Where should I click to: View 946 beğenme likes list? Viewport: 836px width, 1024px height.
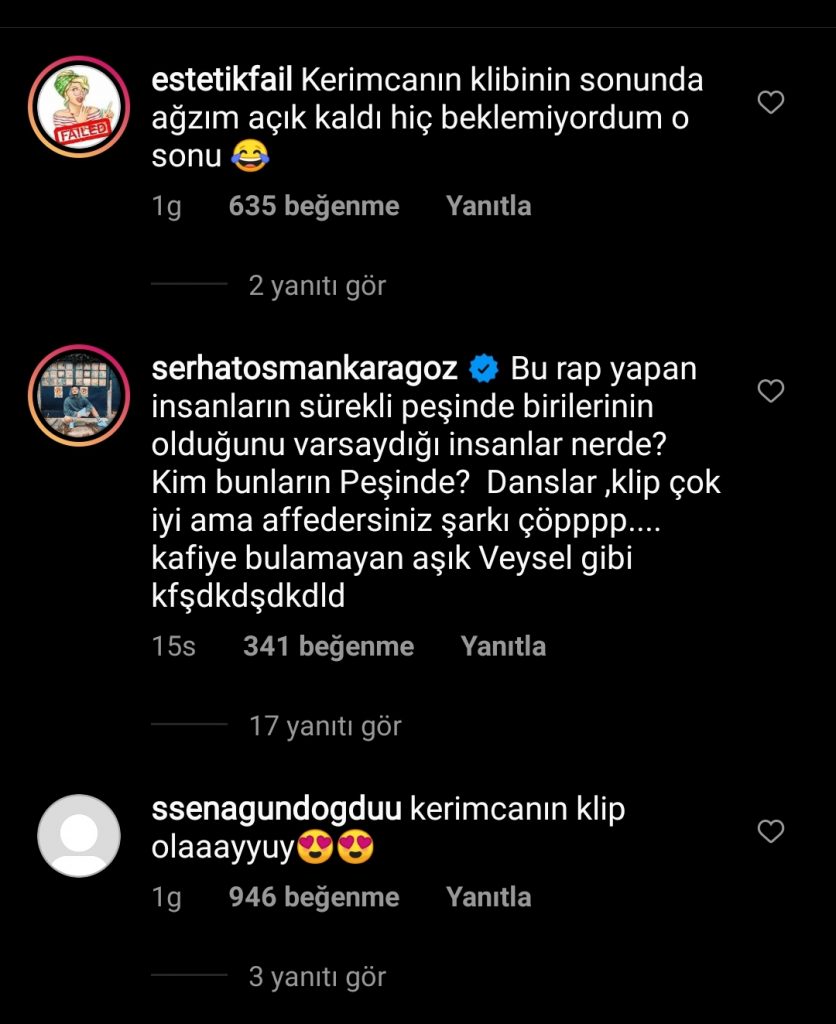coord(314,898)
